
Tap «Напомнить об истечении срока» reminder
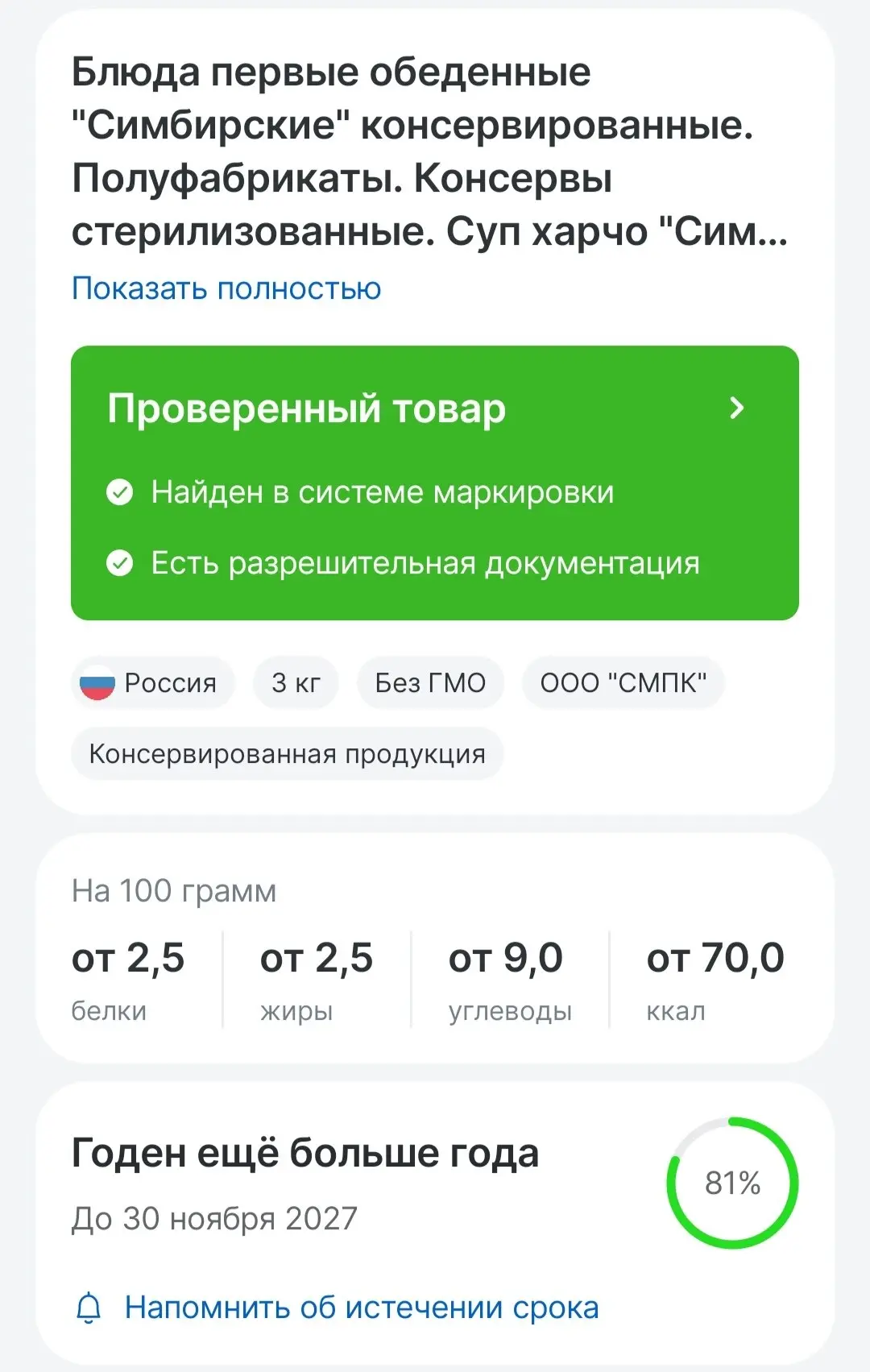[x=361, y=1308]
